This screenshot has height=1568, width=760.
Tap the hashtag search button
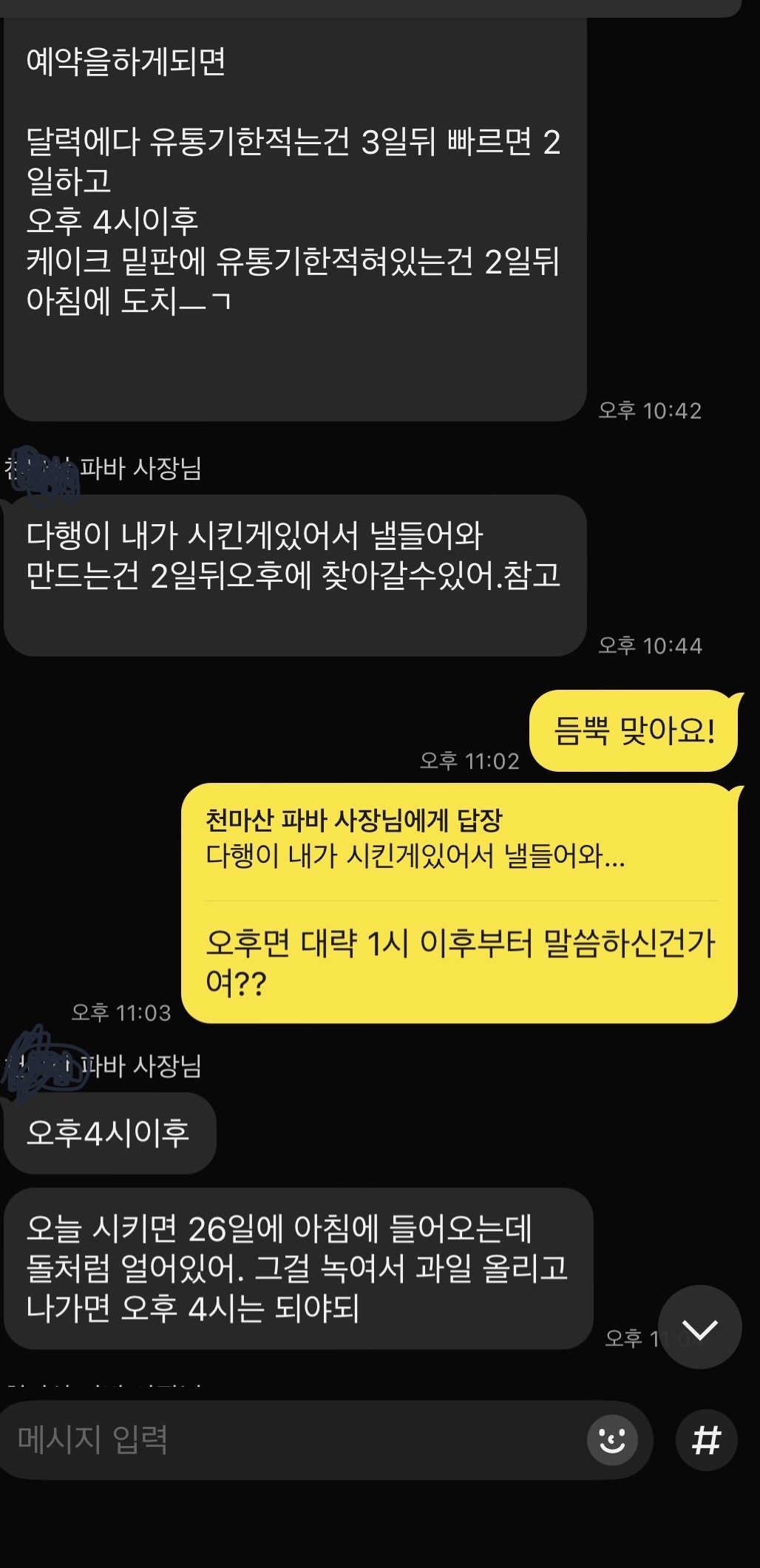coord(706,1440)
